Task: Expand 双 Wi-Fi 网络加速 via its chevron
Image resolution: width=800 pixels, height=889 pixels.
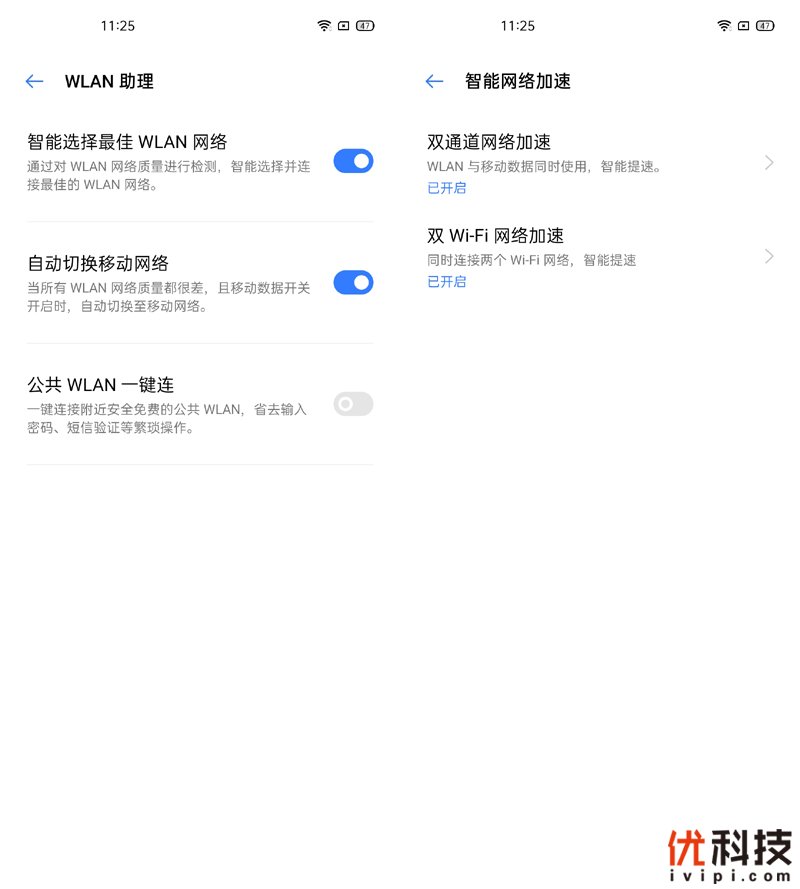Action: 768,255
